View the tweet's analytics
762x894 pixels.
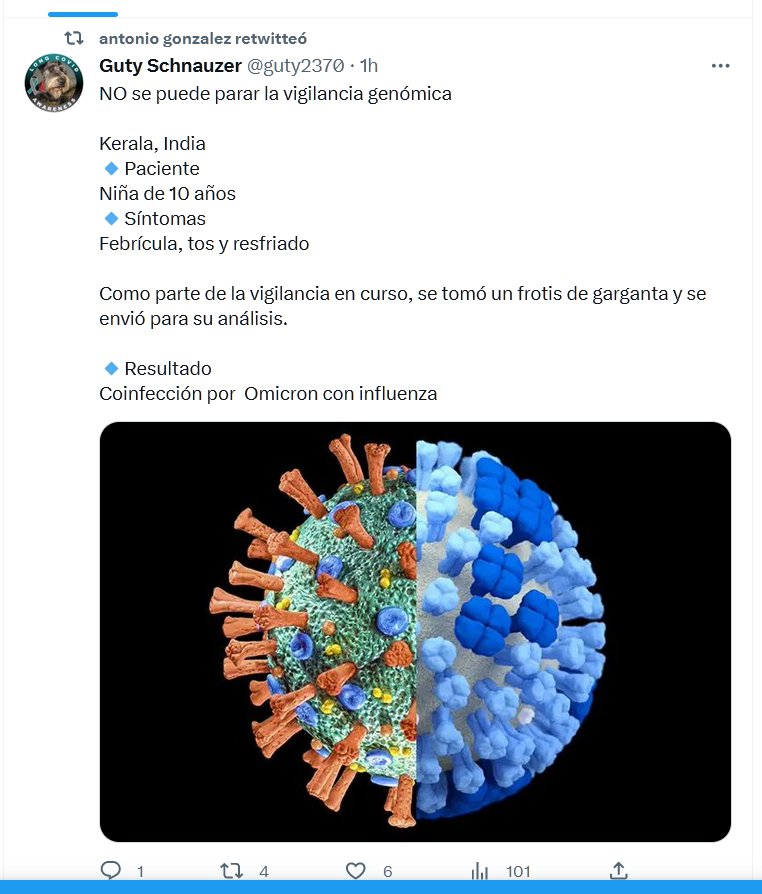tap(481, 871)
